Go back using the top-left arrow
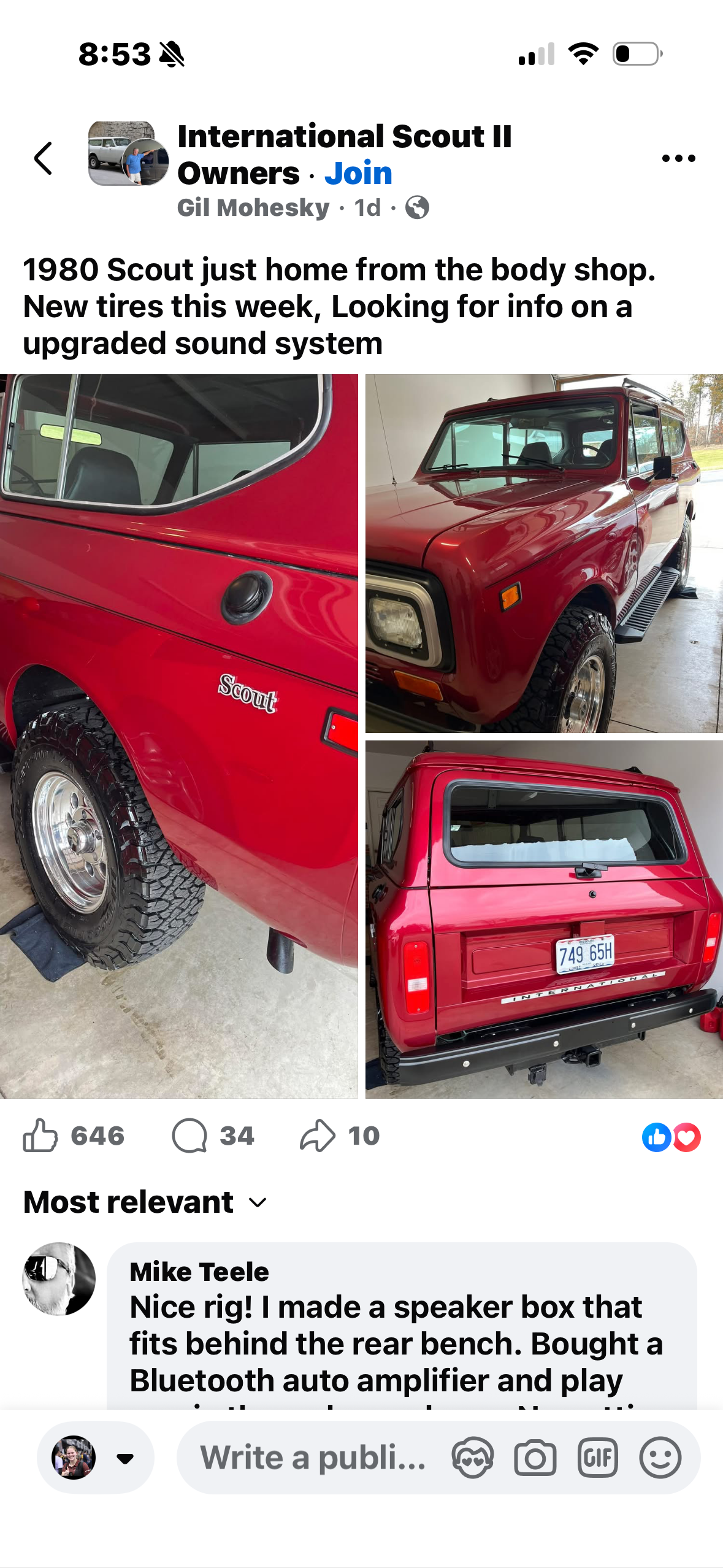This screenshot has height=1568, width=723. click(x=43, y=158)
